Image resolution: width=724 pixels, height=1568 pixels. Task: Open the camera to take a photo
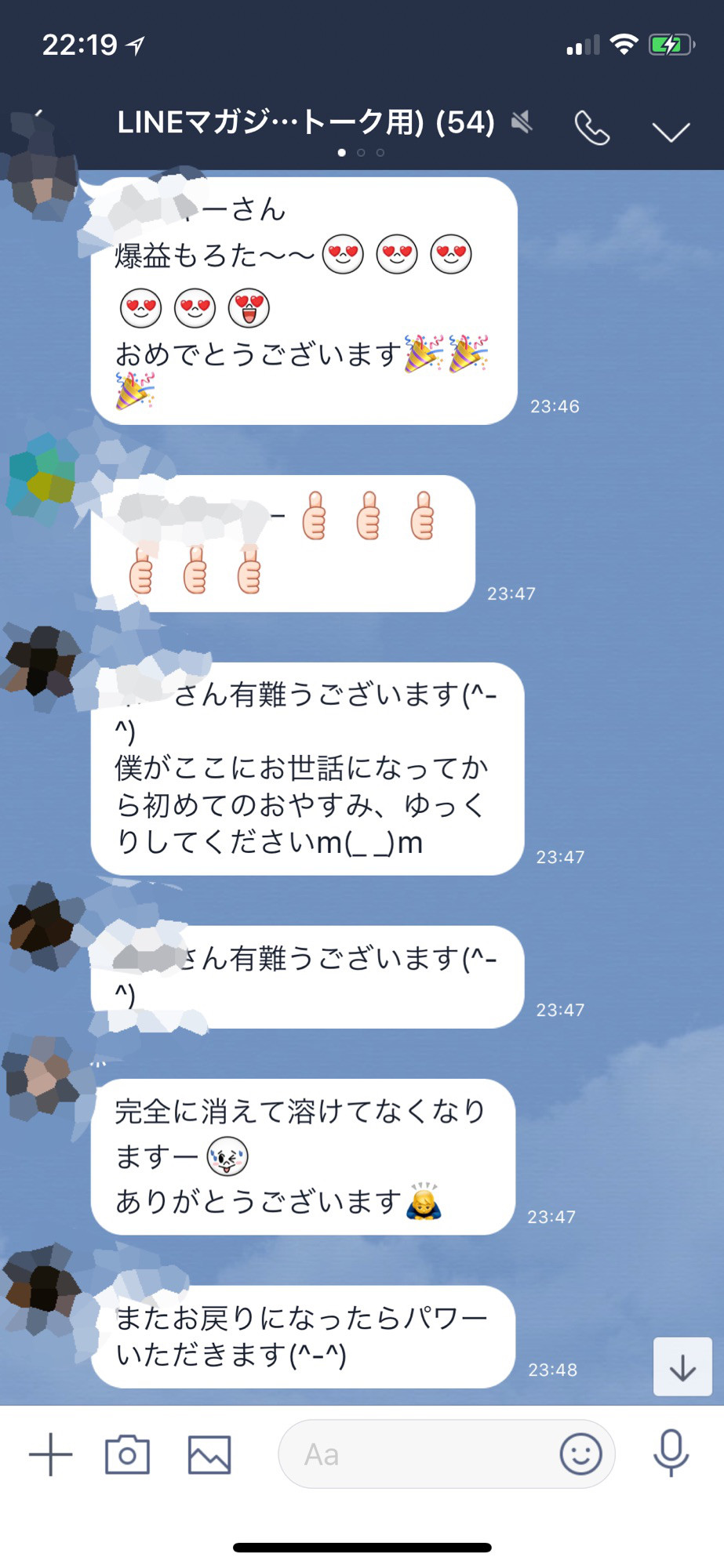point(127,1454)
